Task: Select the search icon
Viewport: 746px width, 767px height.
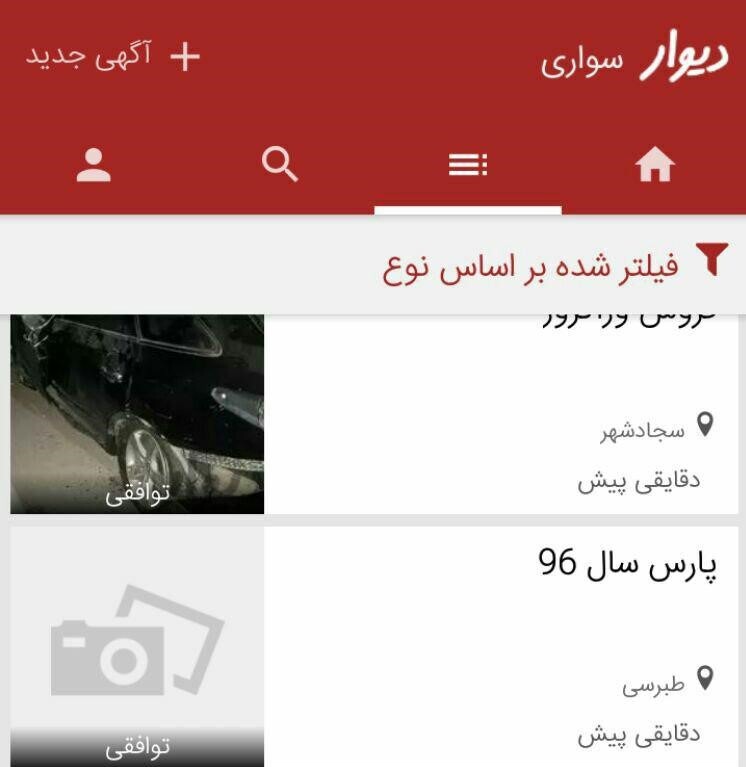Action: point(280,165)
